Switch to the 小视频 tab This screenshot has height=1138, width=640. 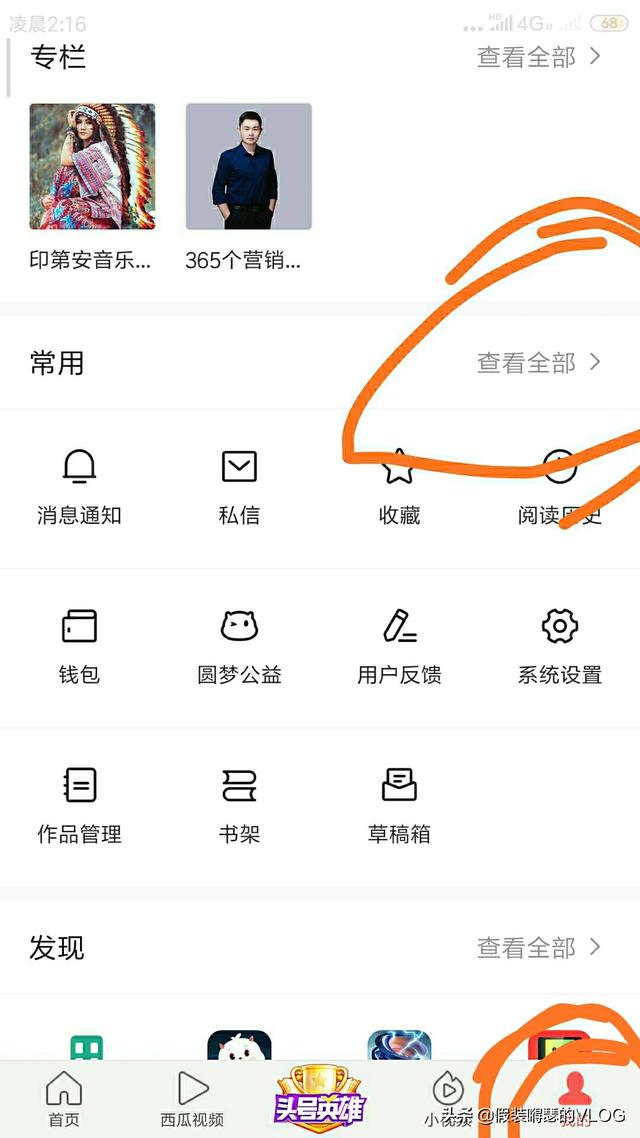[x=447, y=1098]
